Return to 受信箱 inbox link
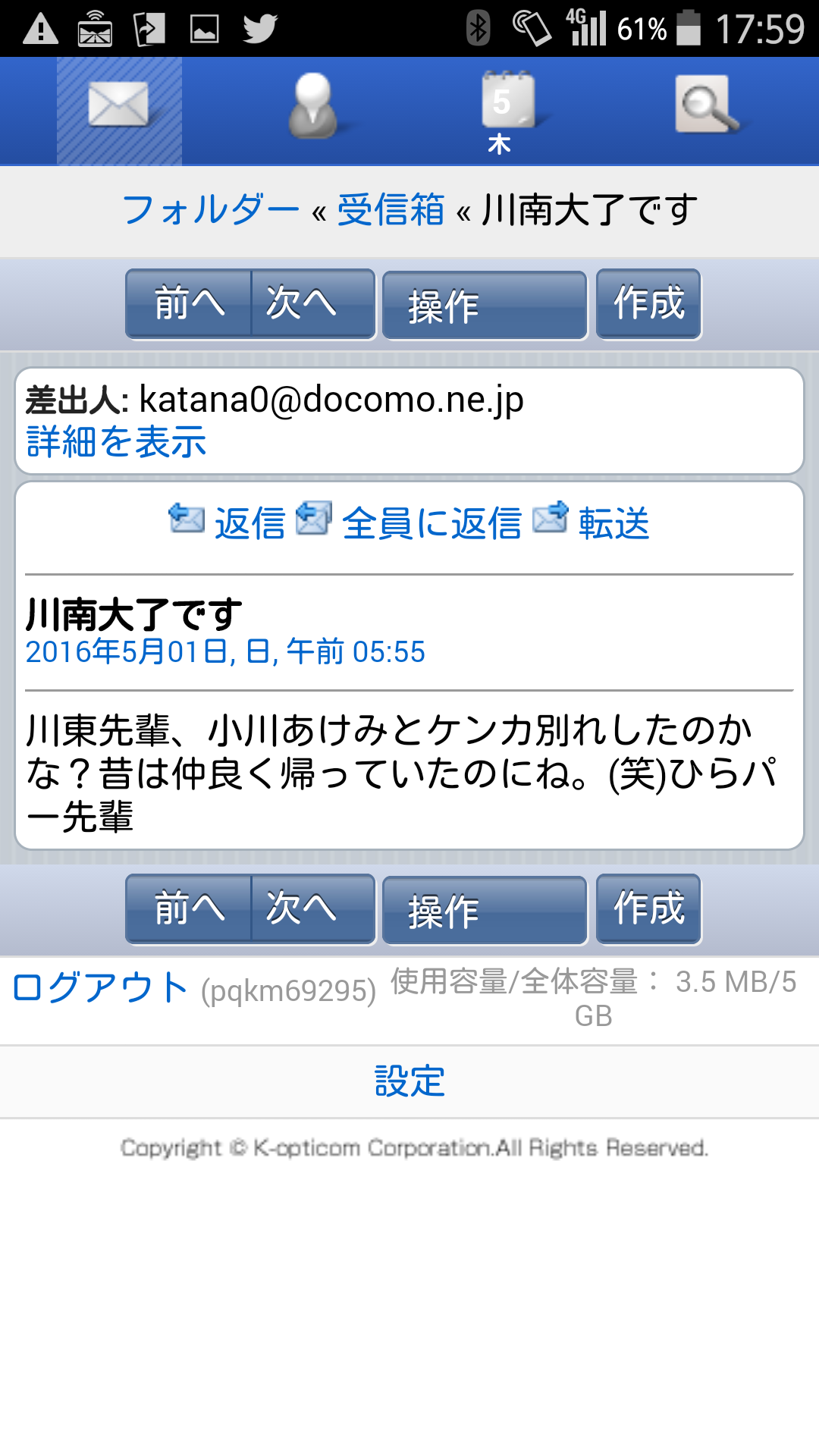The width and height of the screenshot is (819, 1456). 391,210
